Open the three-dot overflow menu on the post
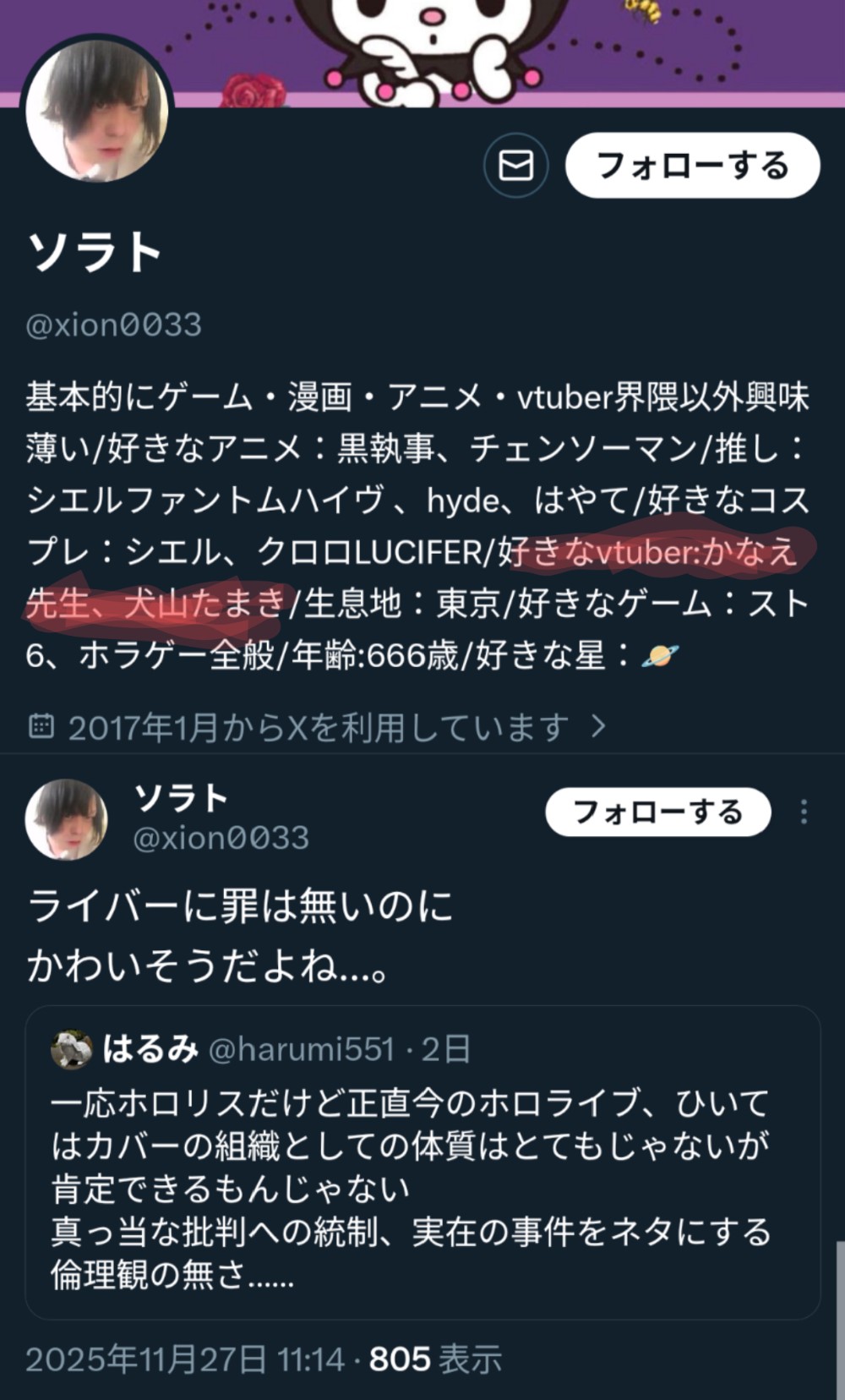The image size is (845, 1400). click(804, 812)
